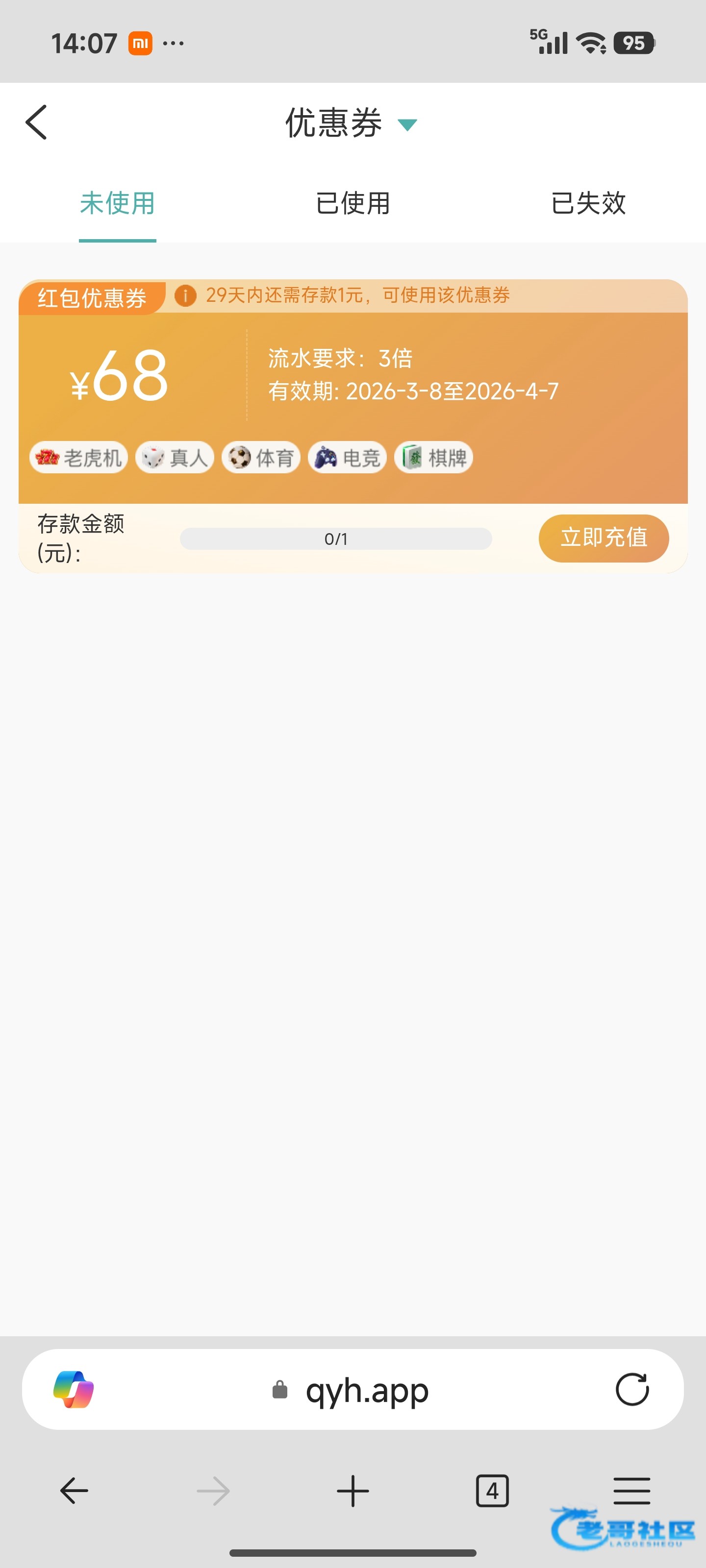Tap the 立即充值 button
Image resolution: width=706 pixels, height=1568 pixels.
pos(604,538)
